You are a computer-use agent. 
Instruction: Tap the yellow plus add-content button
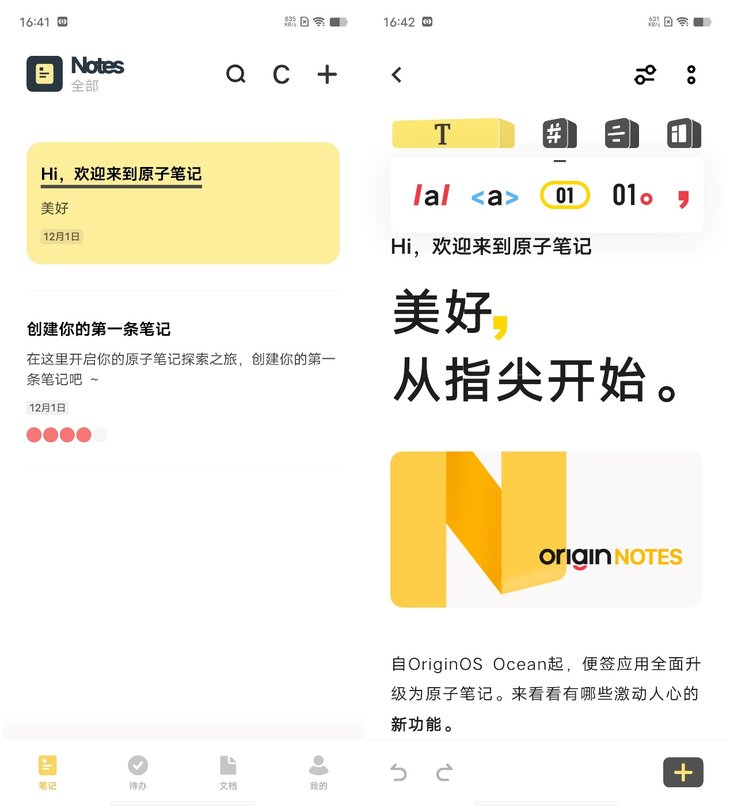point(683,772)
